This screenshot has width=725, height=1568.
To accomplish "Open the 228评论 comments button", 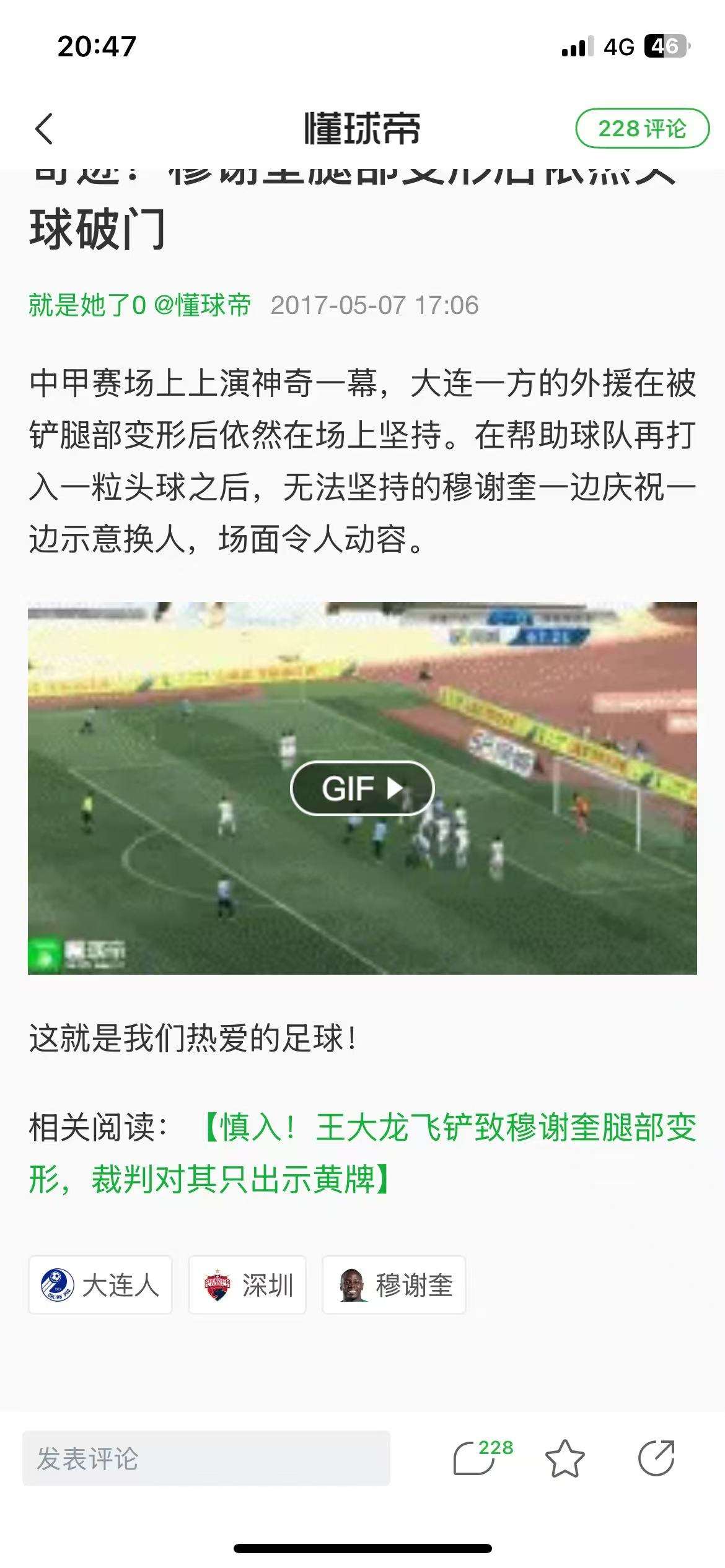I will tap(642, 129).
